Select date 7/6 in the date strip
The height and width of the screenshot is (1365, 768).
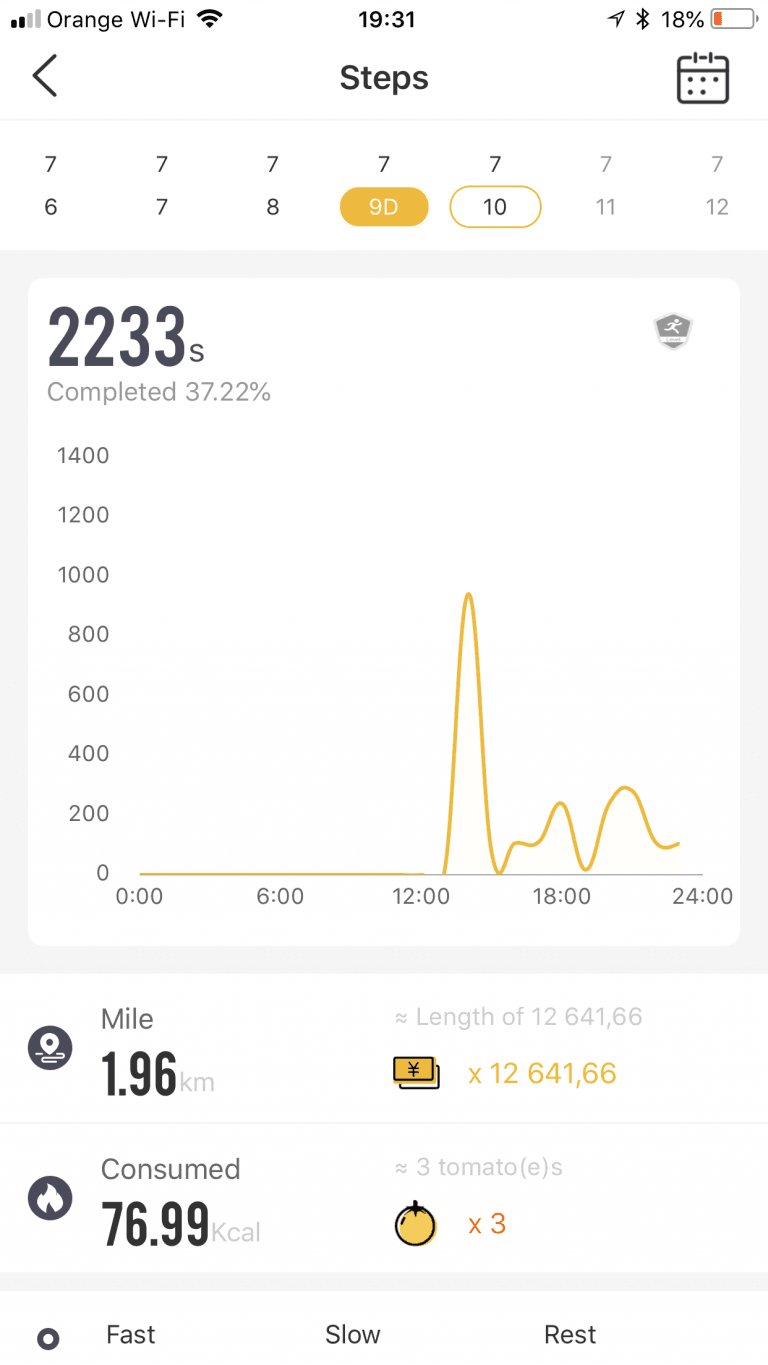51,186
